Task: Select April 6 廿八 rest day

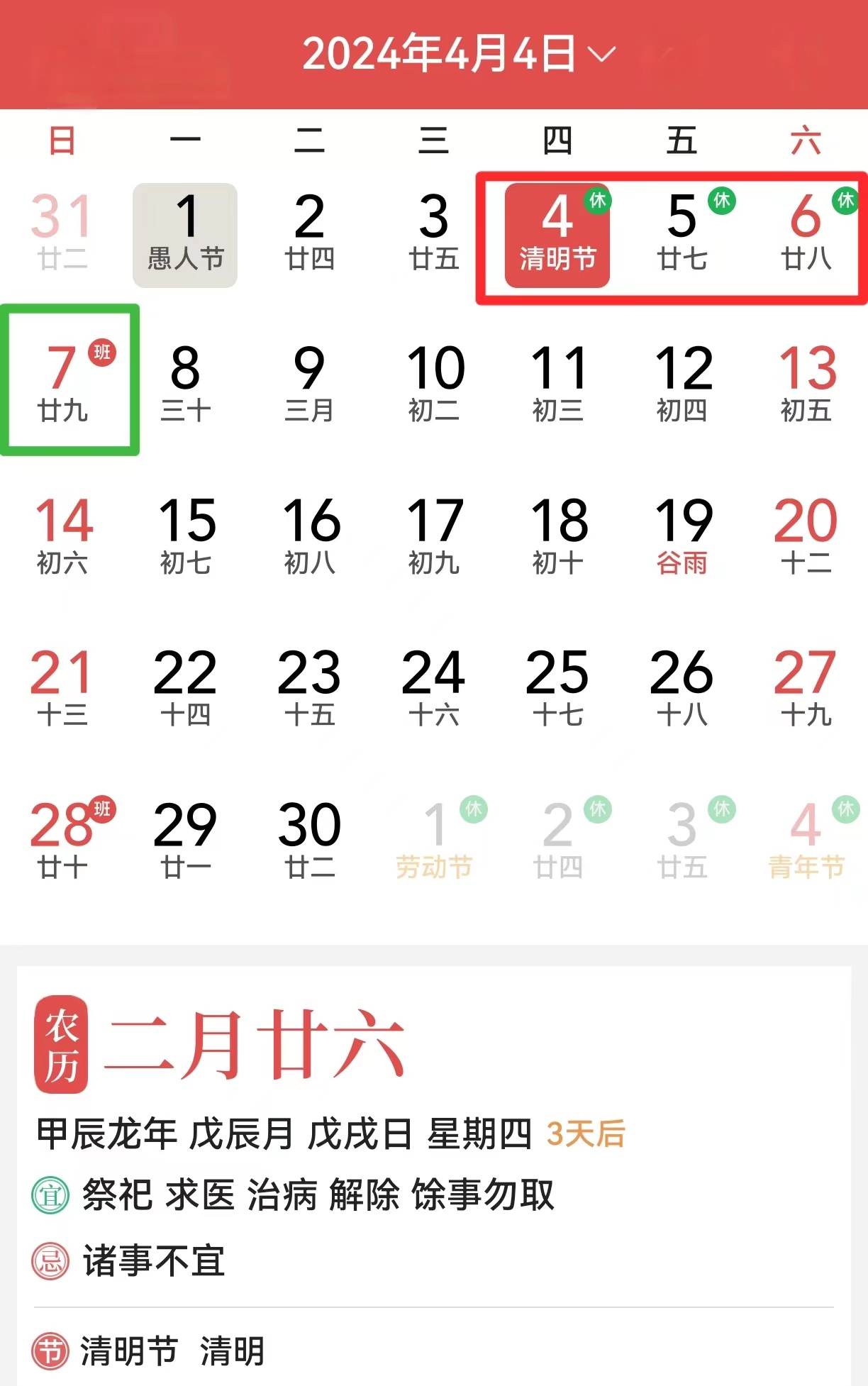Action: (x=806, y=235)
